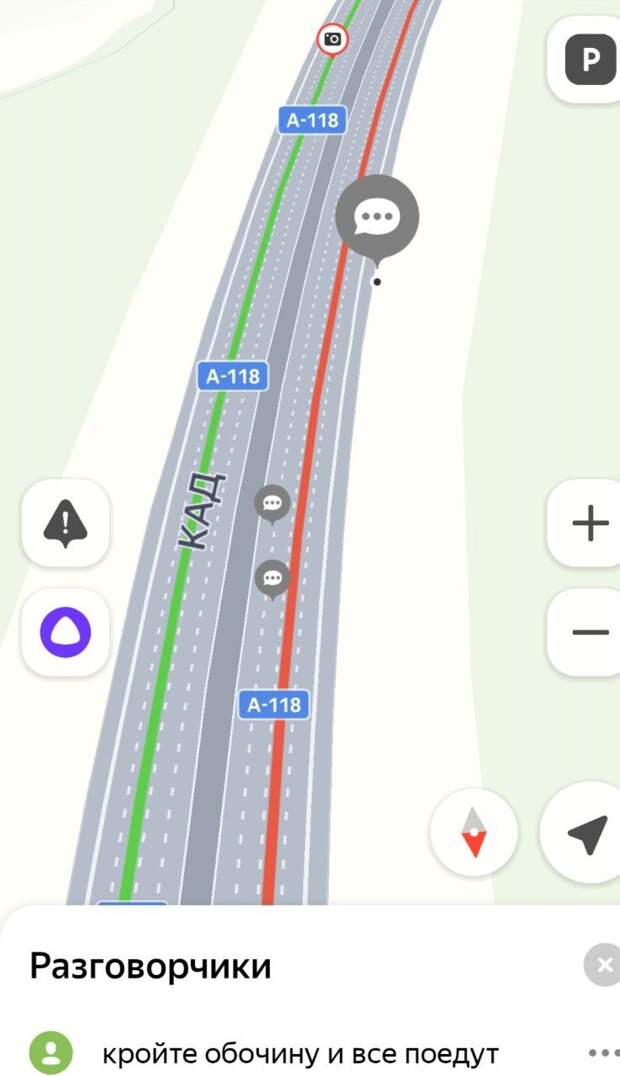Report a road event with warning icon

coord(66,524)
